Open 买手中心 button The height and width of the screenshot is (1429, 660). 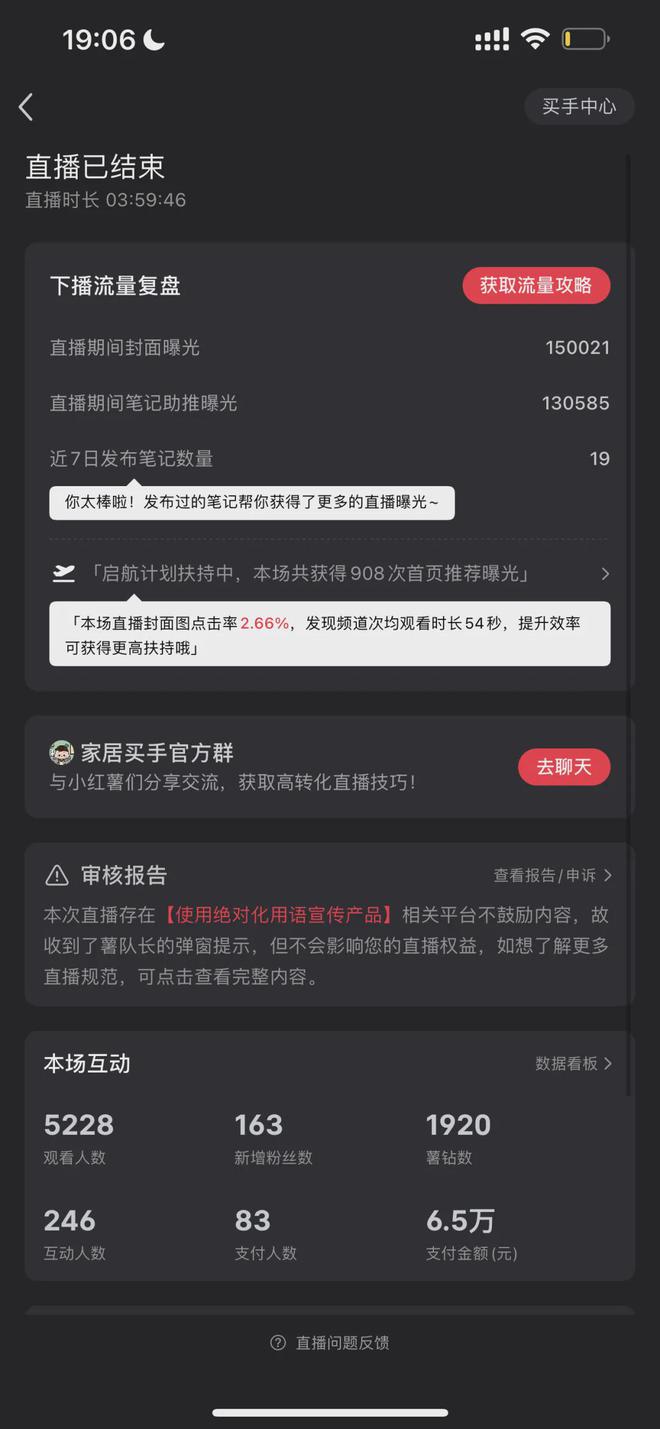579,107
